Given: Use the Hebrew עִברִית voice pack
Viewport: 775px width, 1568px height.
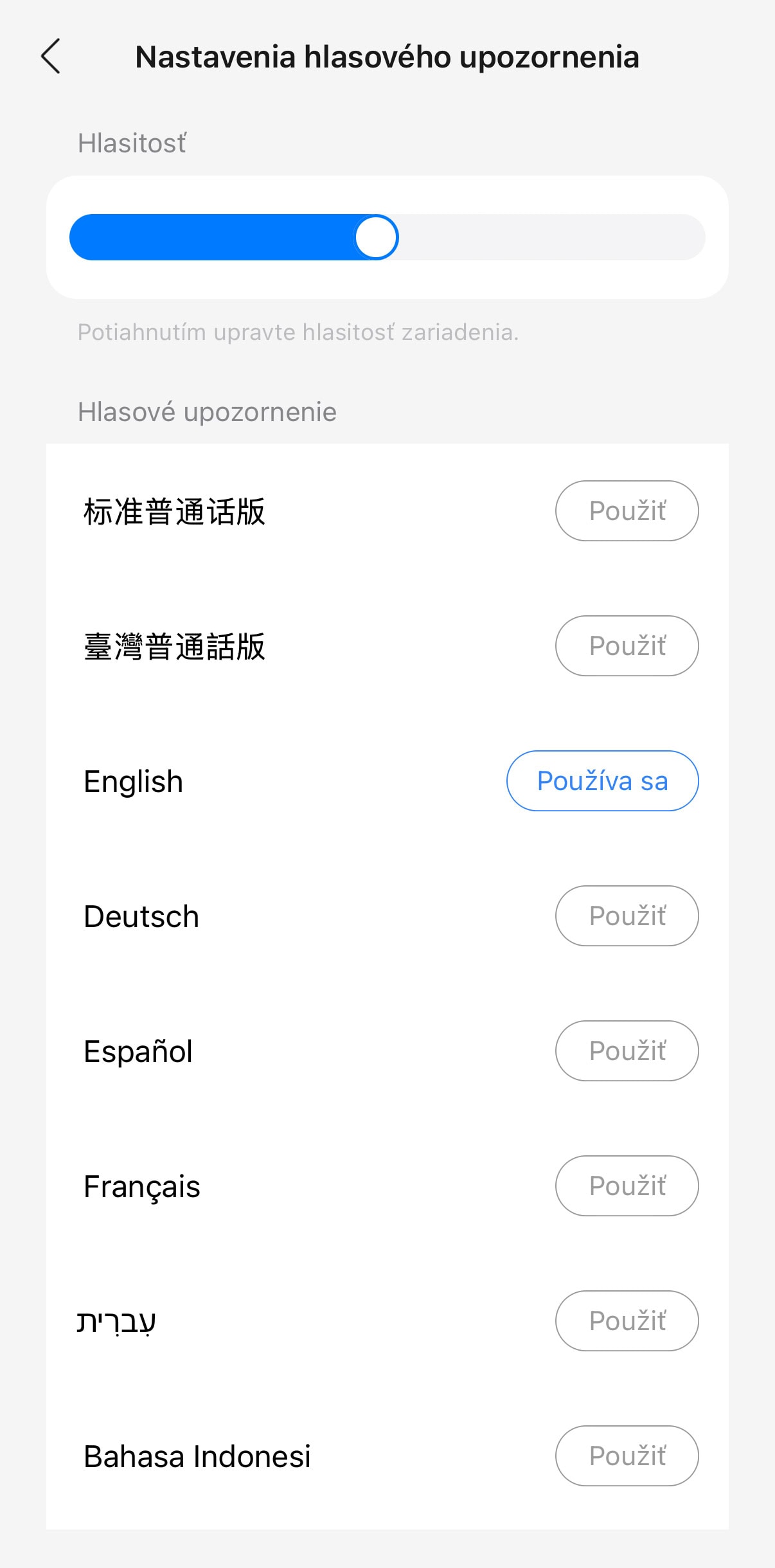Looking at the screenshot, I should 627,1321.
